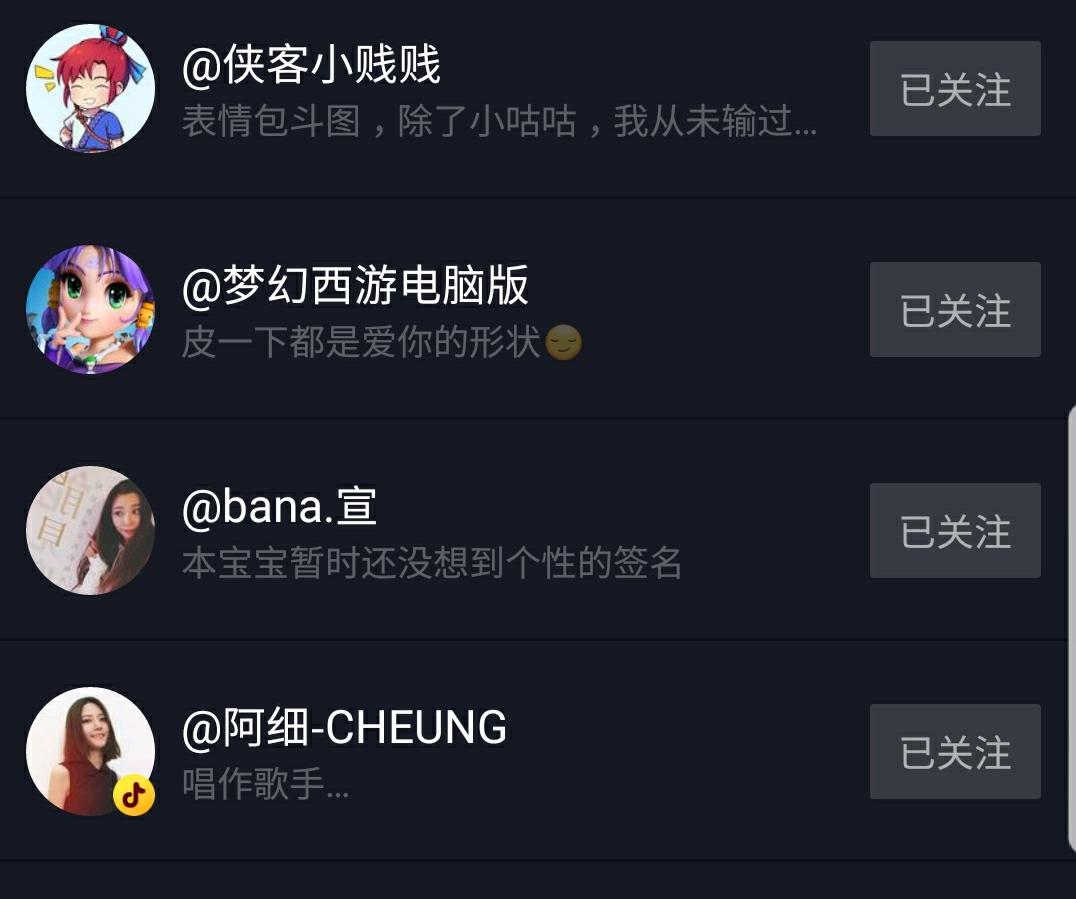This screenshot has width=1076, height=899.
Task: Unfollow 阿细-CHEUNG using 已关注
Action: [955, 752]
